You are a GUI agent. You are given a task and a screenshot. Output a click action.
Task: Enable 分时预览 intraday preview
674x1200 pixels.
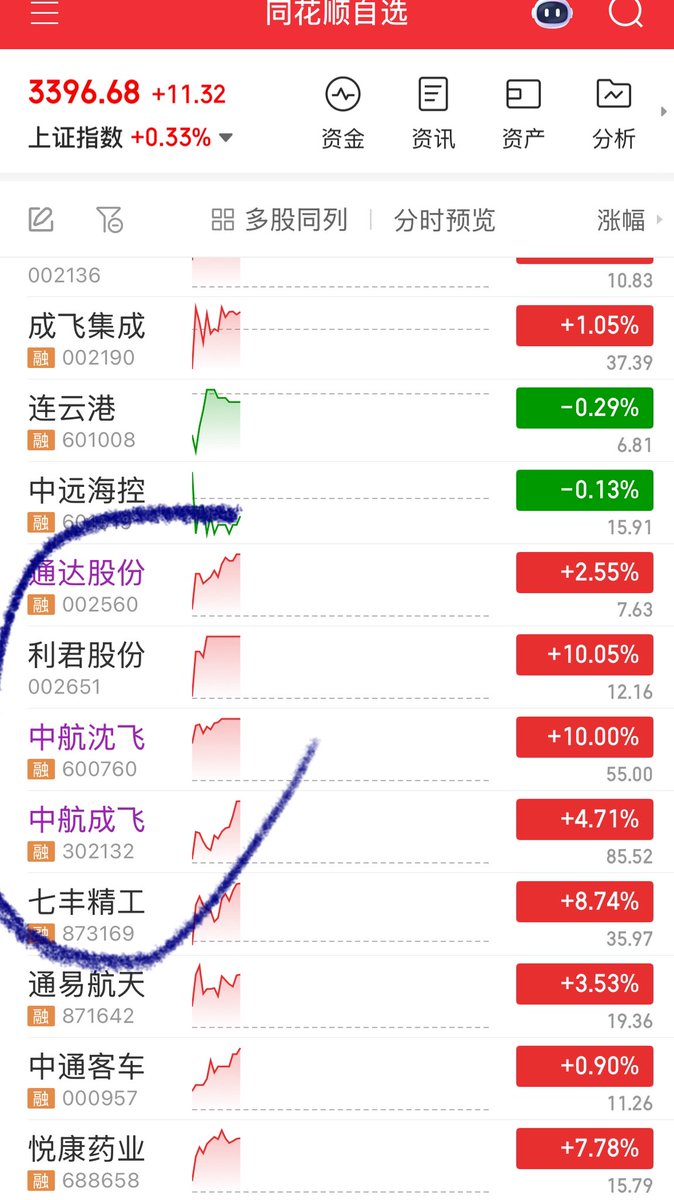[x=444, y=220]
